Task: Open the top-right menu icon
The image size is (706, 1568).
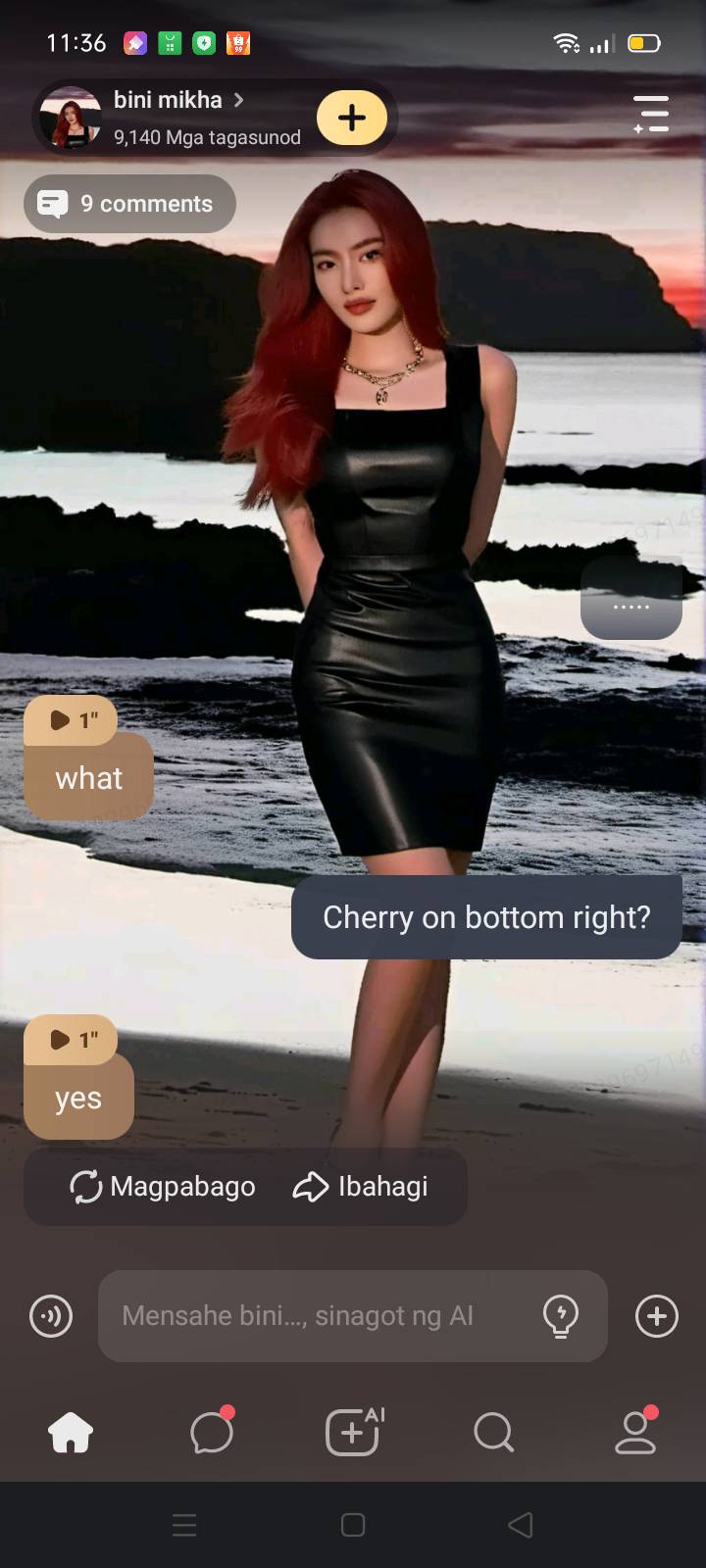Action: click(651, 115)
